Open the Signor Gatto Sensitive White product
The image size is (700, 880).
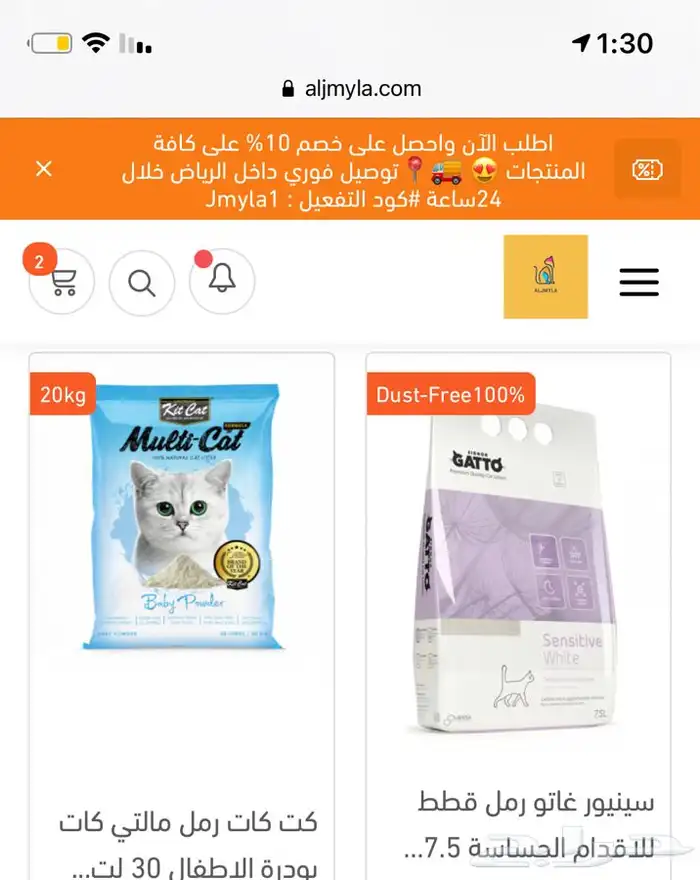click(x=518, y=570)
